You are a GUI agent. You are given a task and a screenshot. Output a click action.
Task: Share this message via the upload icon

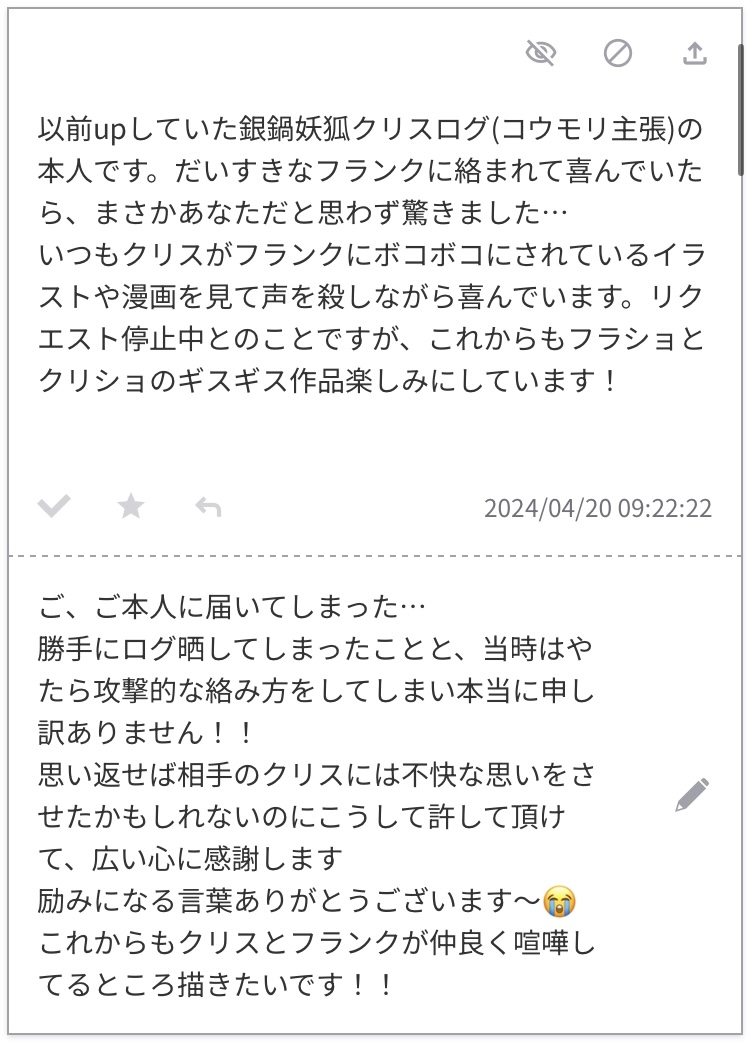coord(694,53)
